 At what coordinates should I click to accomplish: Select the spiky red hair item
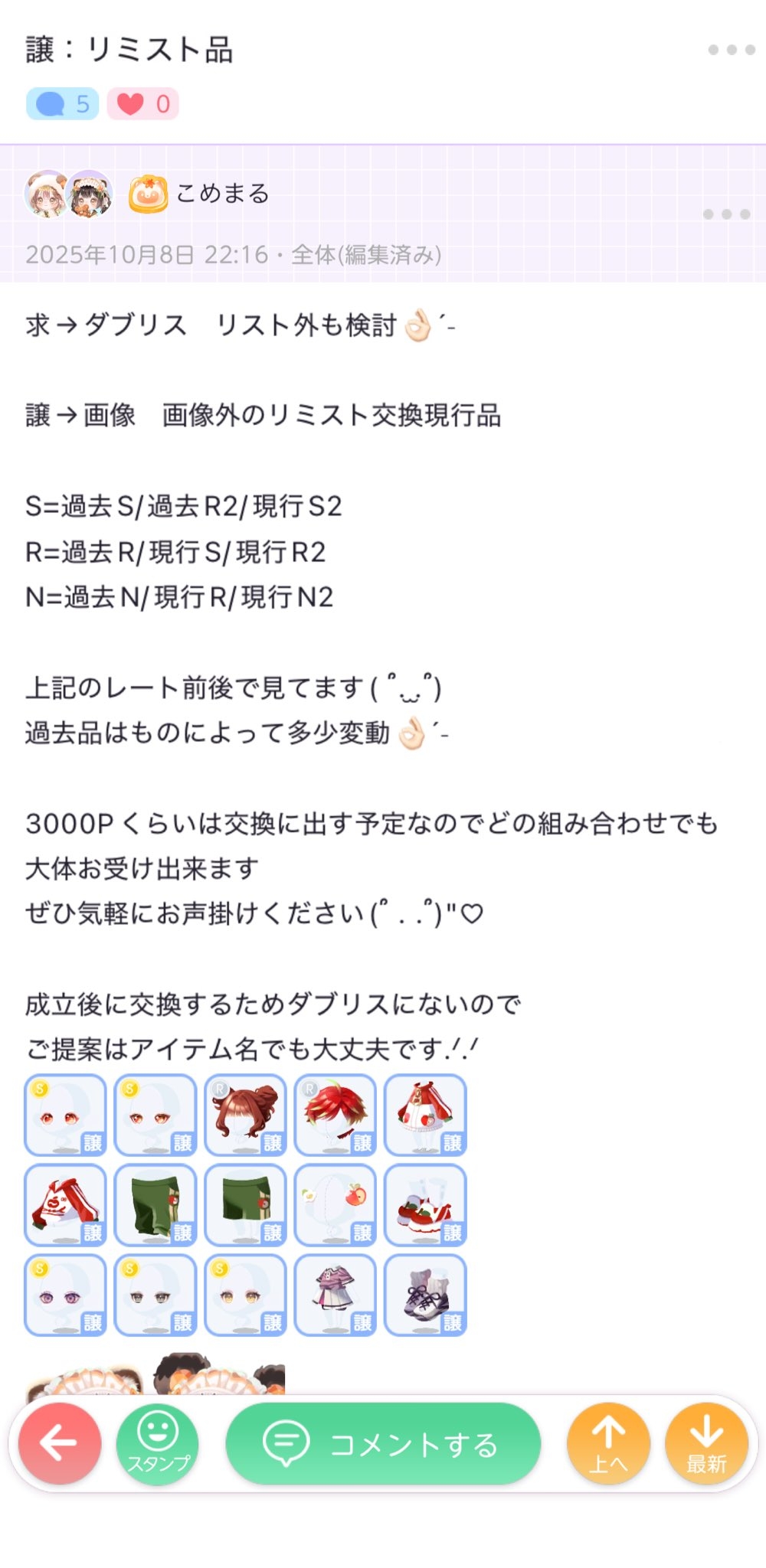(x=336, y=1115)
